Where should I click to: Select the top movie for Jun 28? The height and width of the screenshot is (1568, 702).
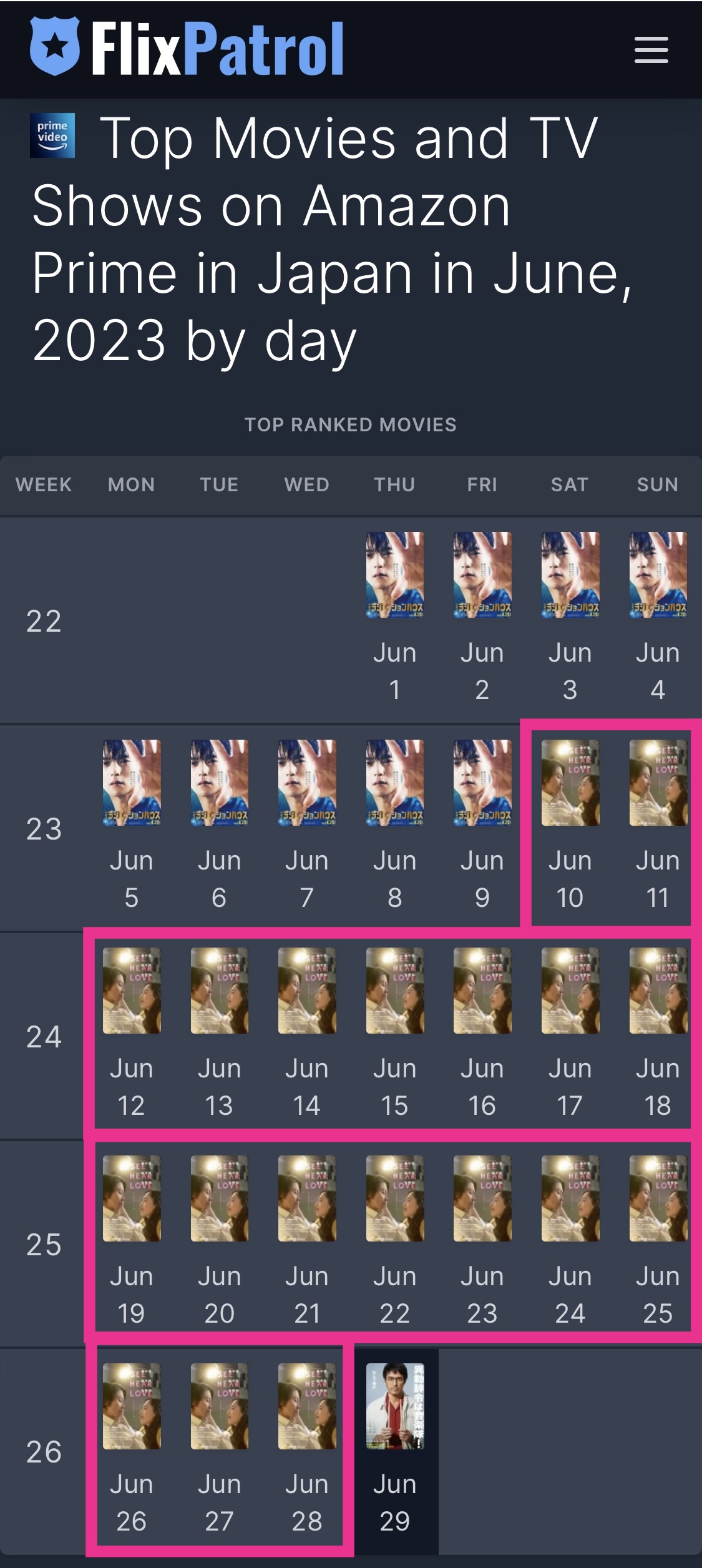tap(307, 1406)
